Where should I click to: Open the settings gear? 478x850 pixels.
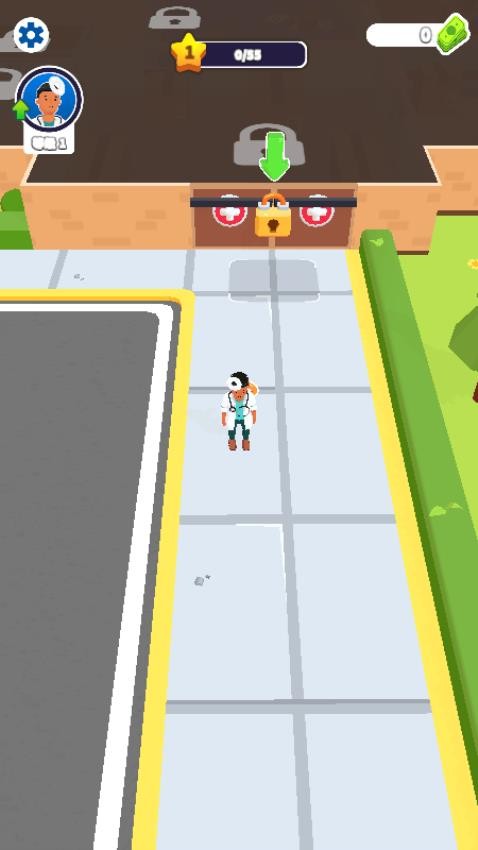tap(31, 35)
